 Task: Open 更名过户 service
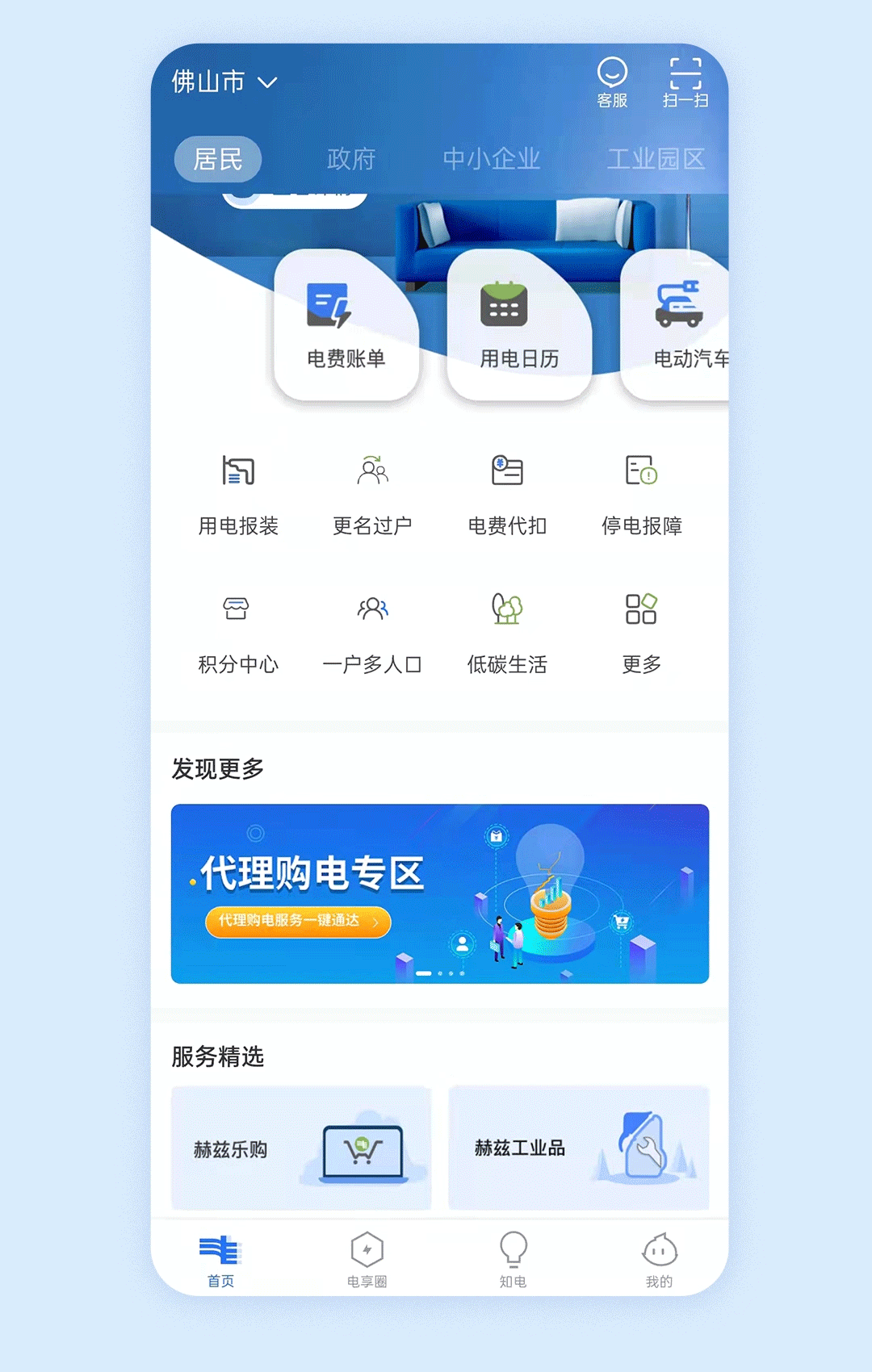coord(372,492)
